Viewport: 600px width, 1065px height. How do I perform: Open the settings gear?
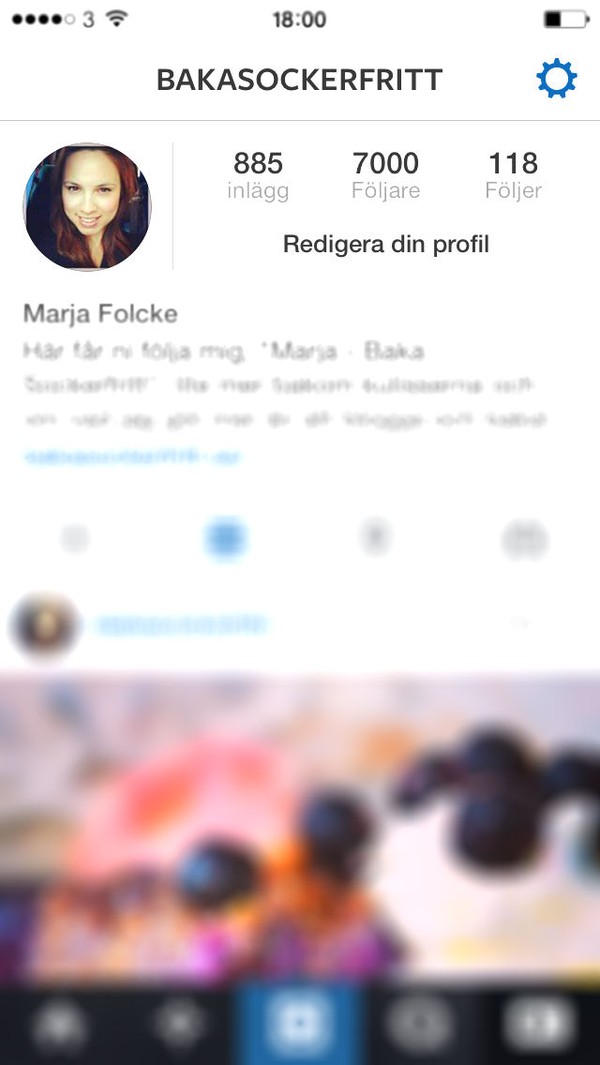(x=556, y=79)
